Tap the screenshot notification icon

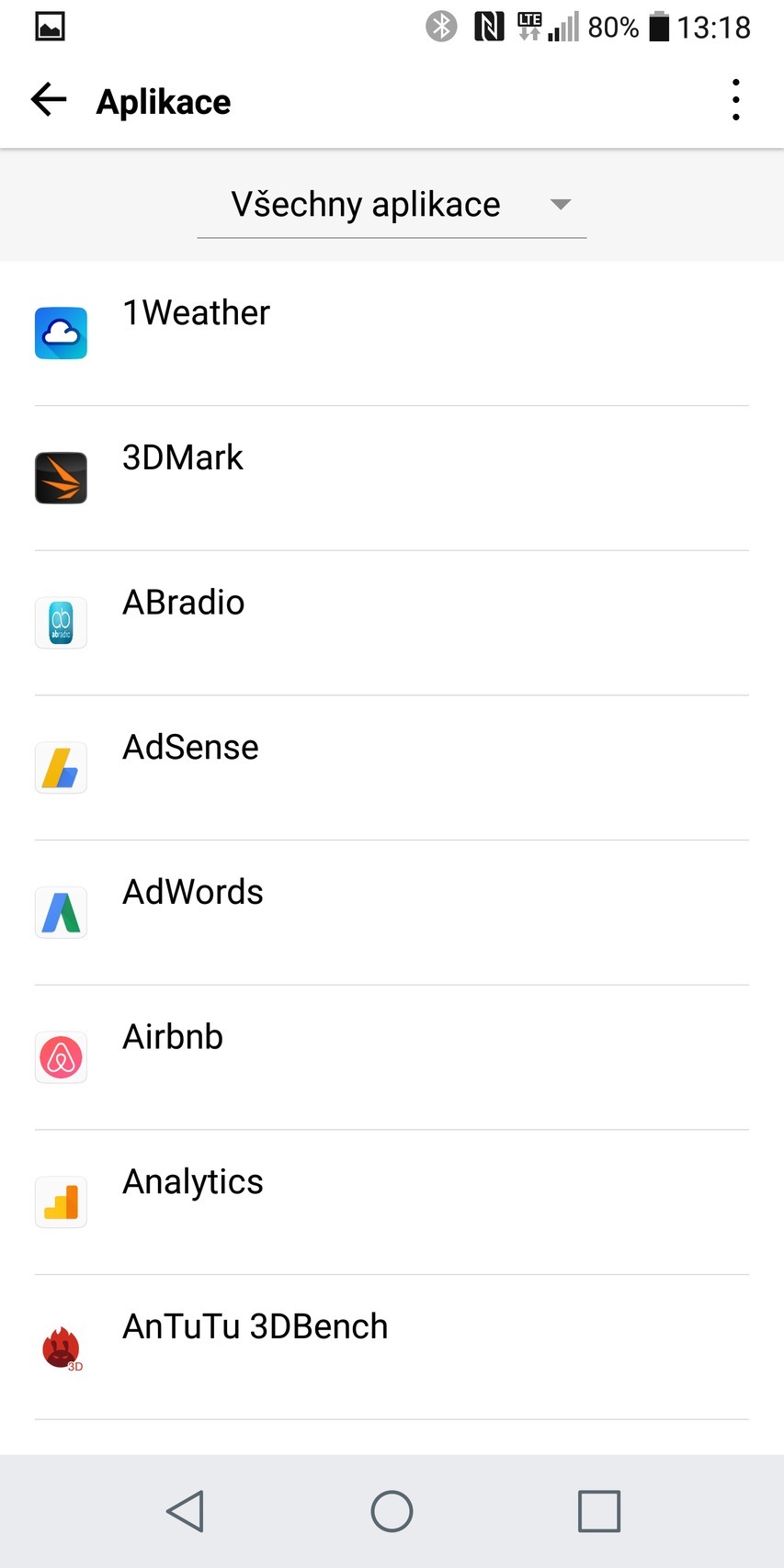click(x=49, y=25)
